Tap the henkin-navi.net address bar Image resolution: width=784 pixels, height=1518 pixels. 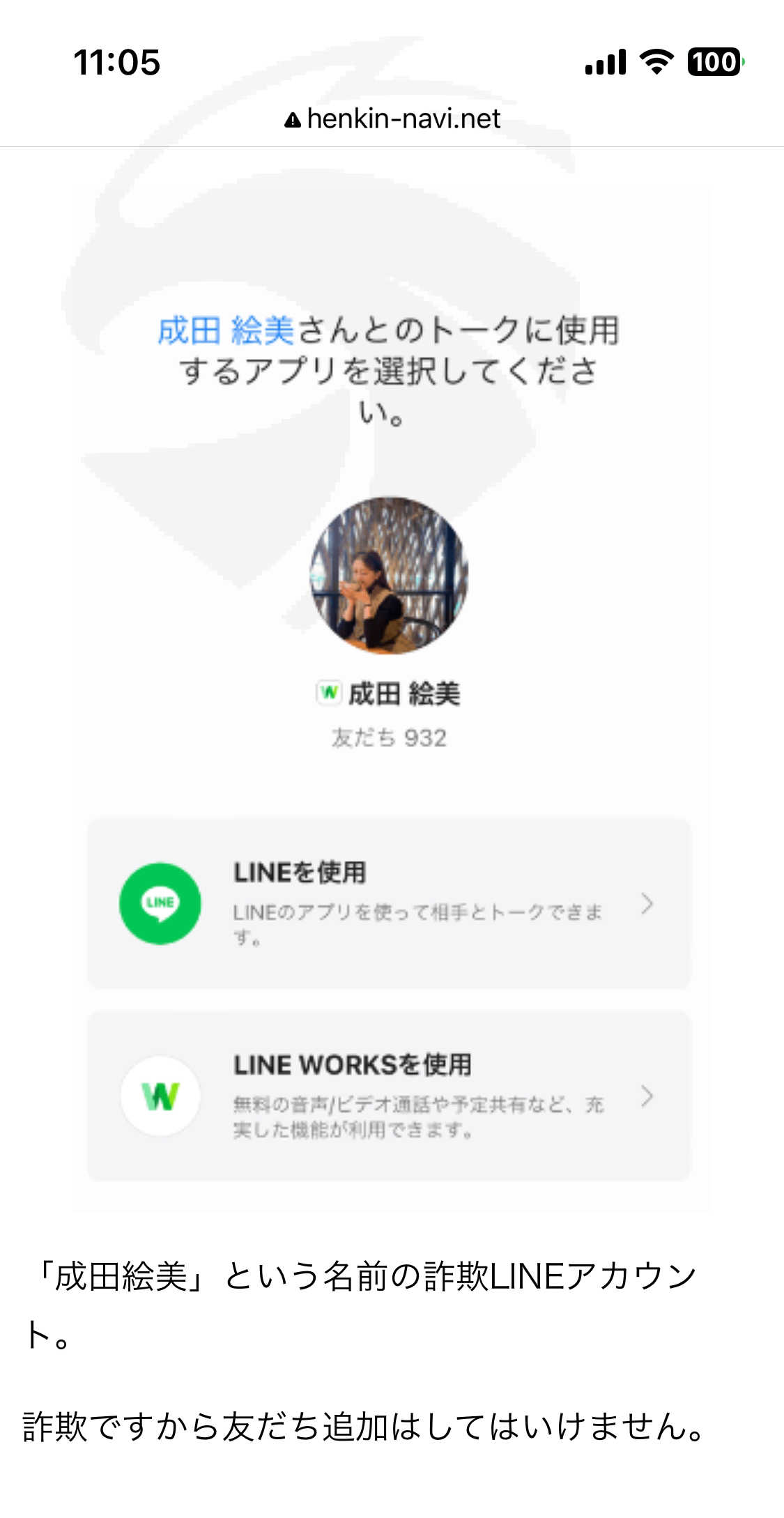[392, 118]
